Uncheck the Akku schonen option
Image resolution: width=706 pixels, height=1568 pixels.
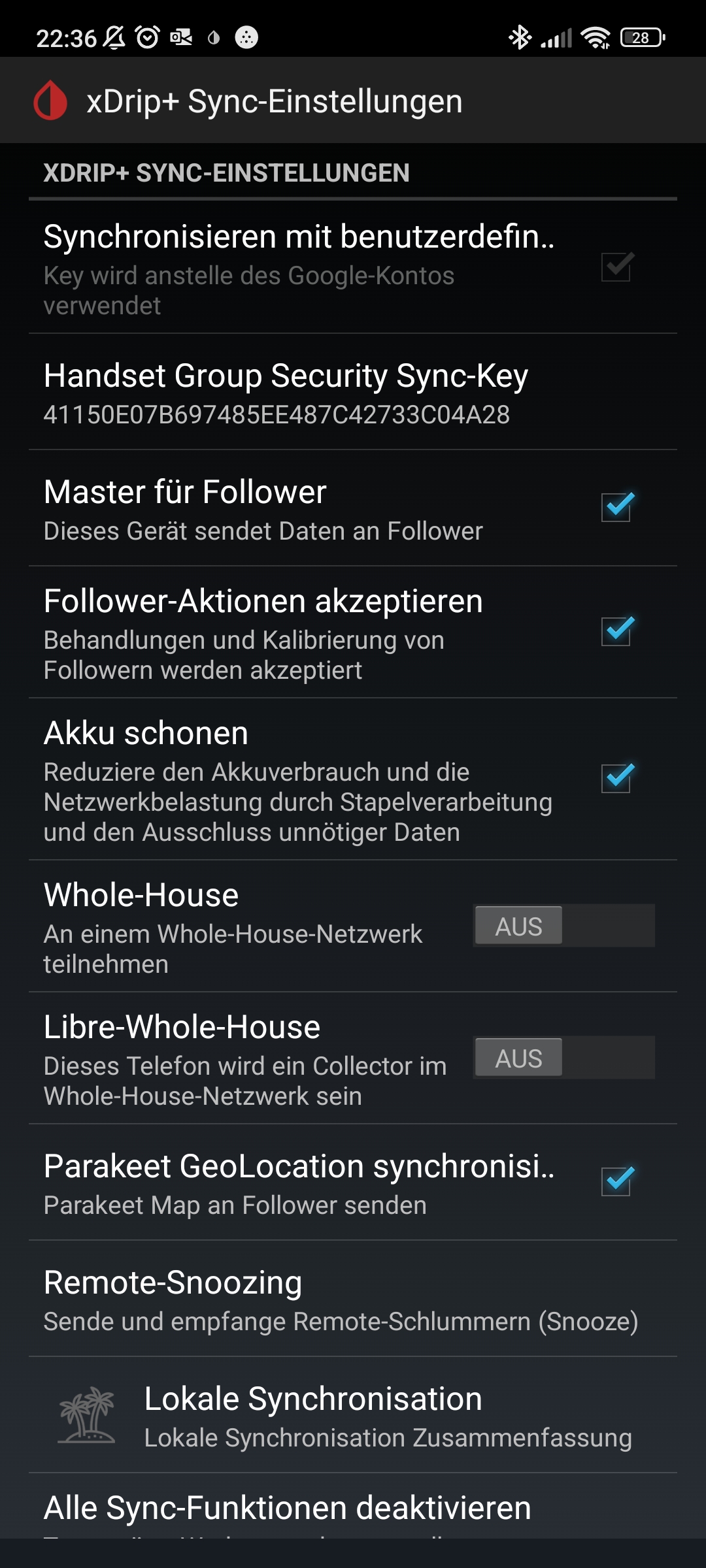click(x=616, y=779)
